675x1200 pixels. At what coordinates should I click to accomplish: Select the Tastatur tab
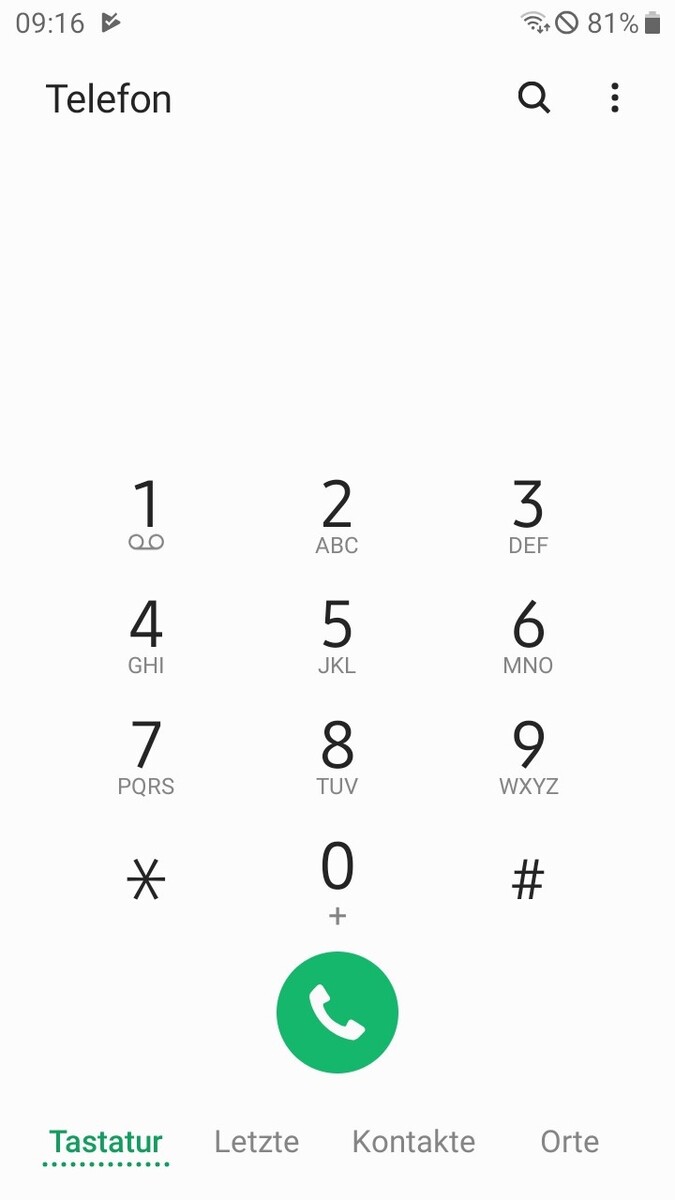click(106, 1141)
